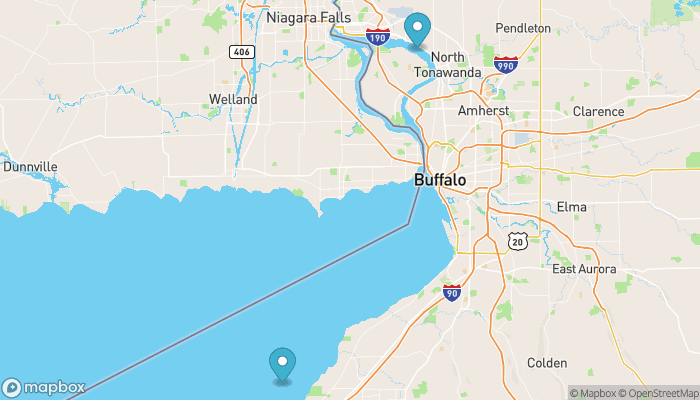Viewport: 700px width, 400px height.
Task: Open the OpenStreetMap attribution link
Action: (x=658, y=393)
